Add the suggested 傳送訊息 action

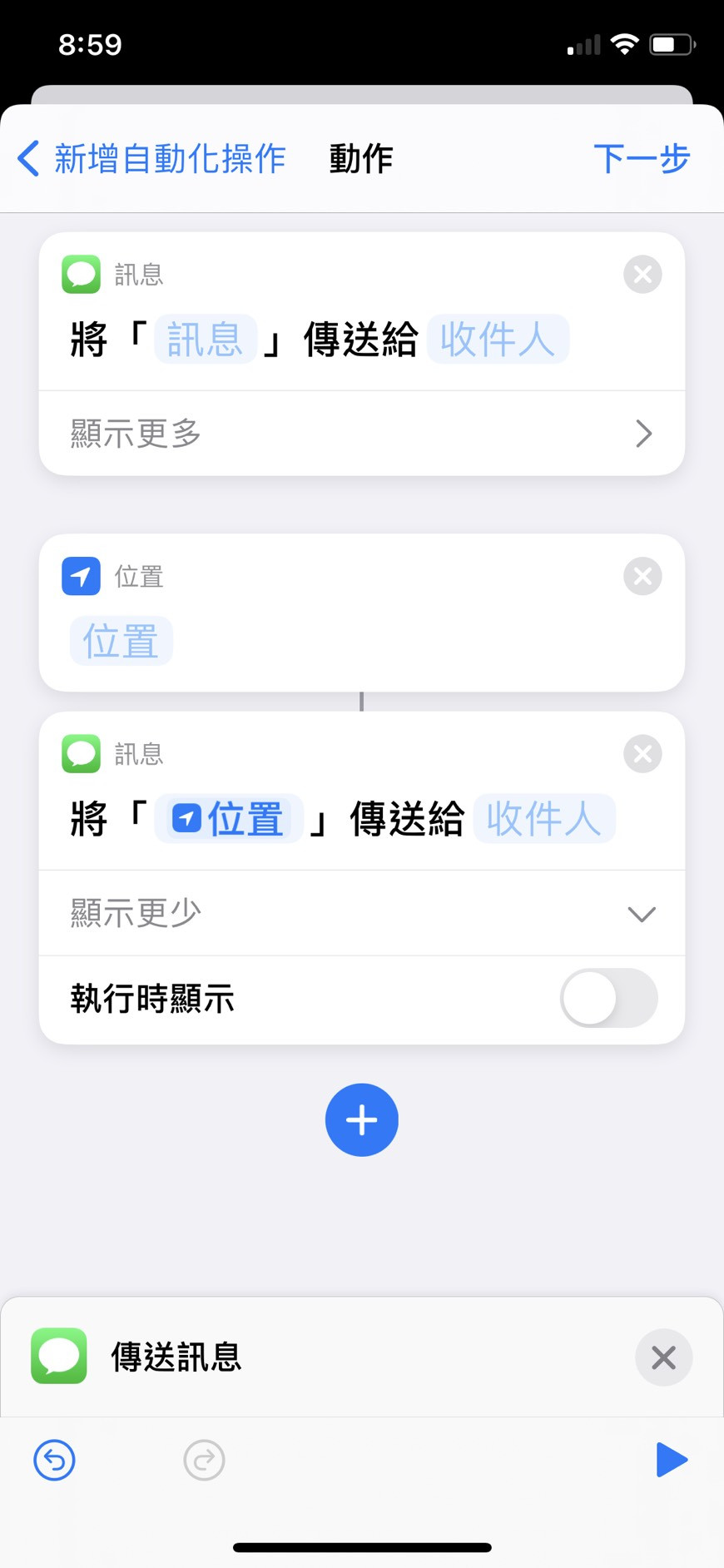point(175,1357)
